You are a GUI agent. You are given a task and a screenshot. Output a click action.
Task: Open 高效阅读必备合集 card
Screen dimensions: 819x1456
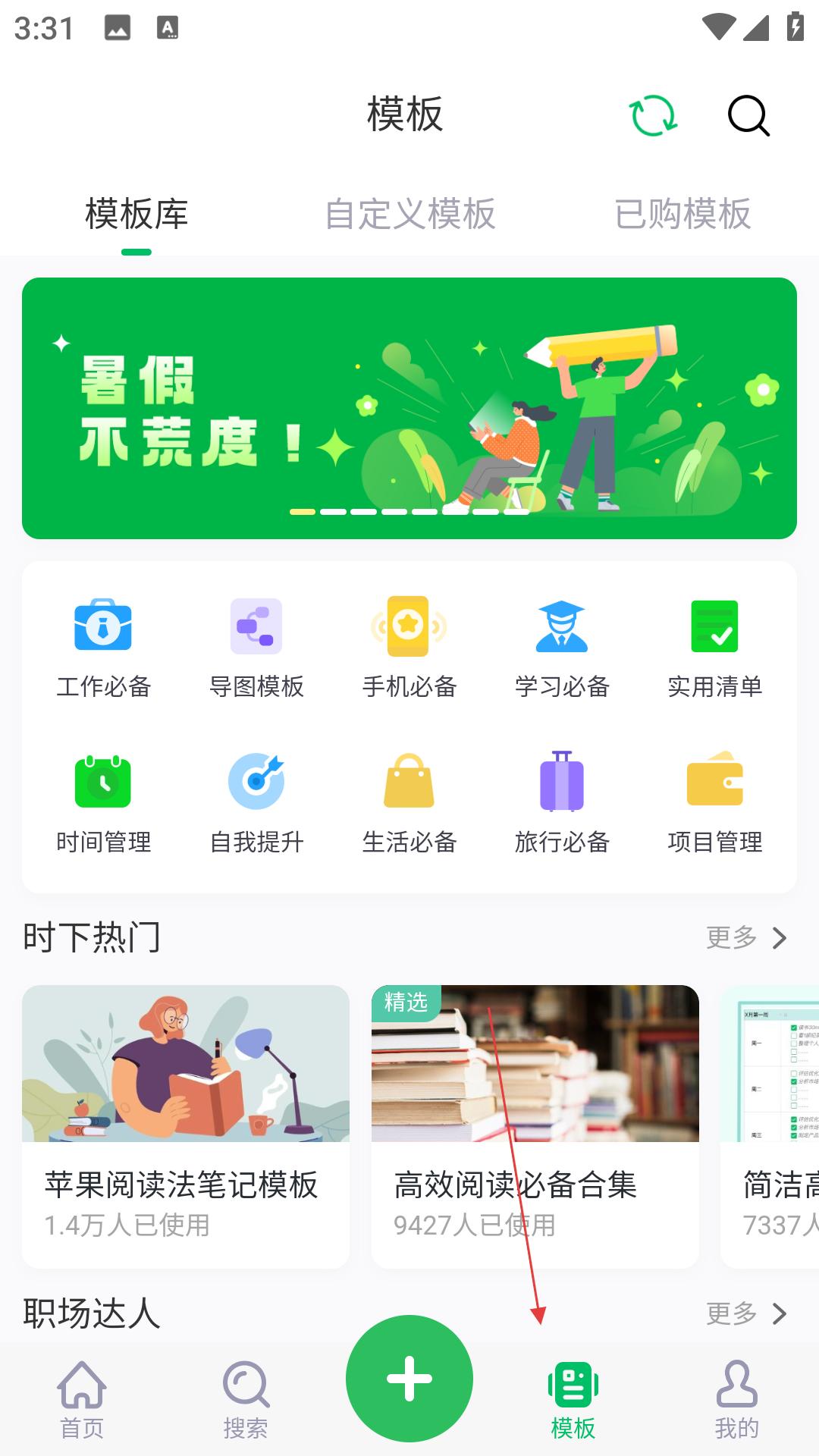pos(535,1126)
